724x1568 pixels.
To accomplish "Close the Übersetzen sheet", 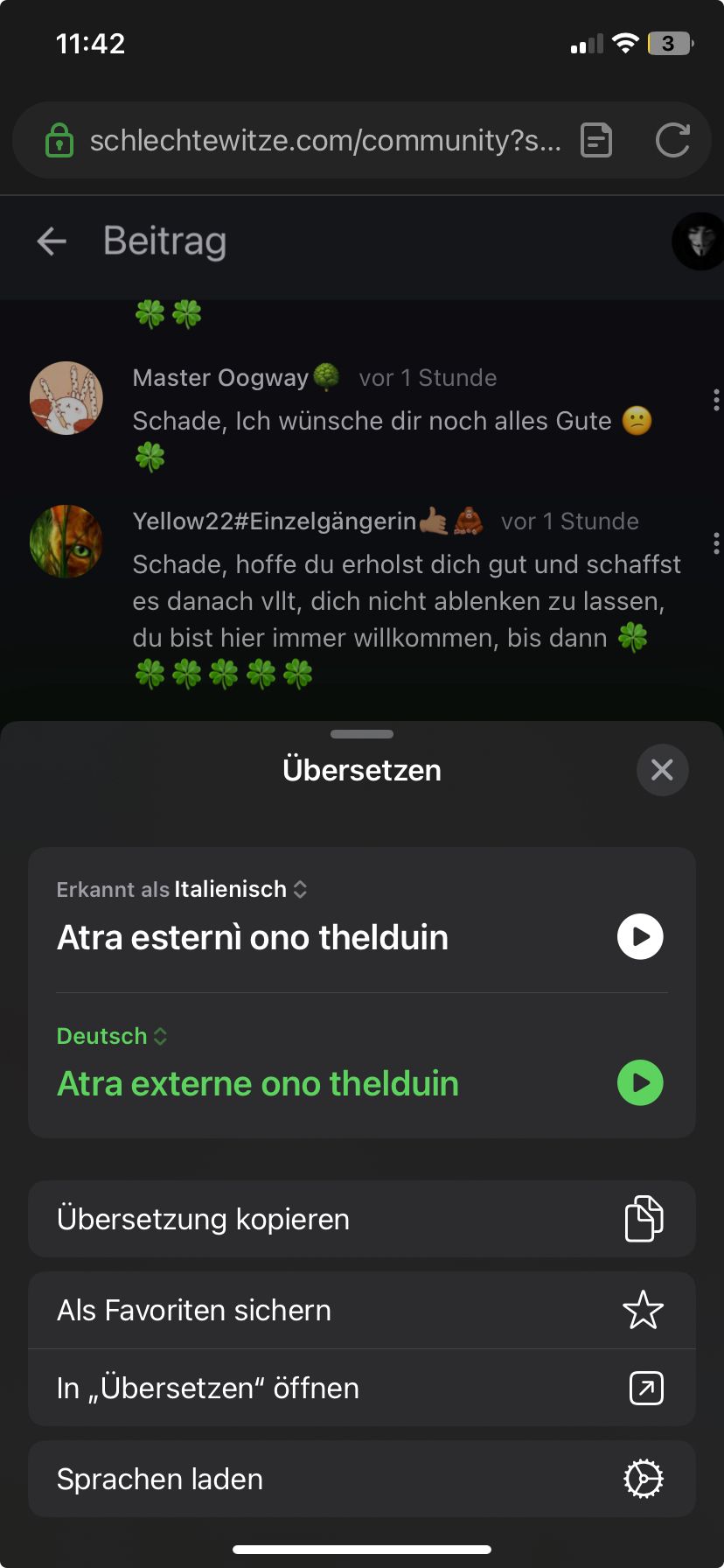I will (662, 770).
